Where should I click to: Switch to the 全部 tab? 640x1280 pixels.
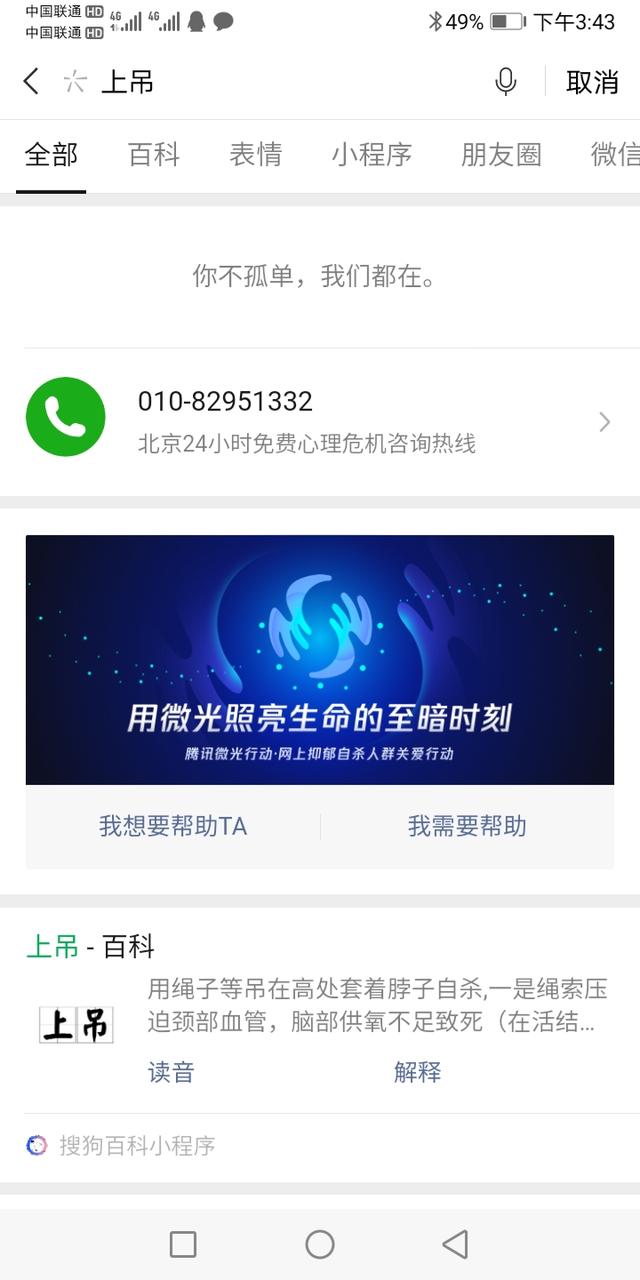tap(51, 154)
